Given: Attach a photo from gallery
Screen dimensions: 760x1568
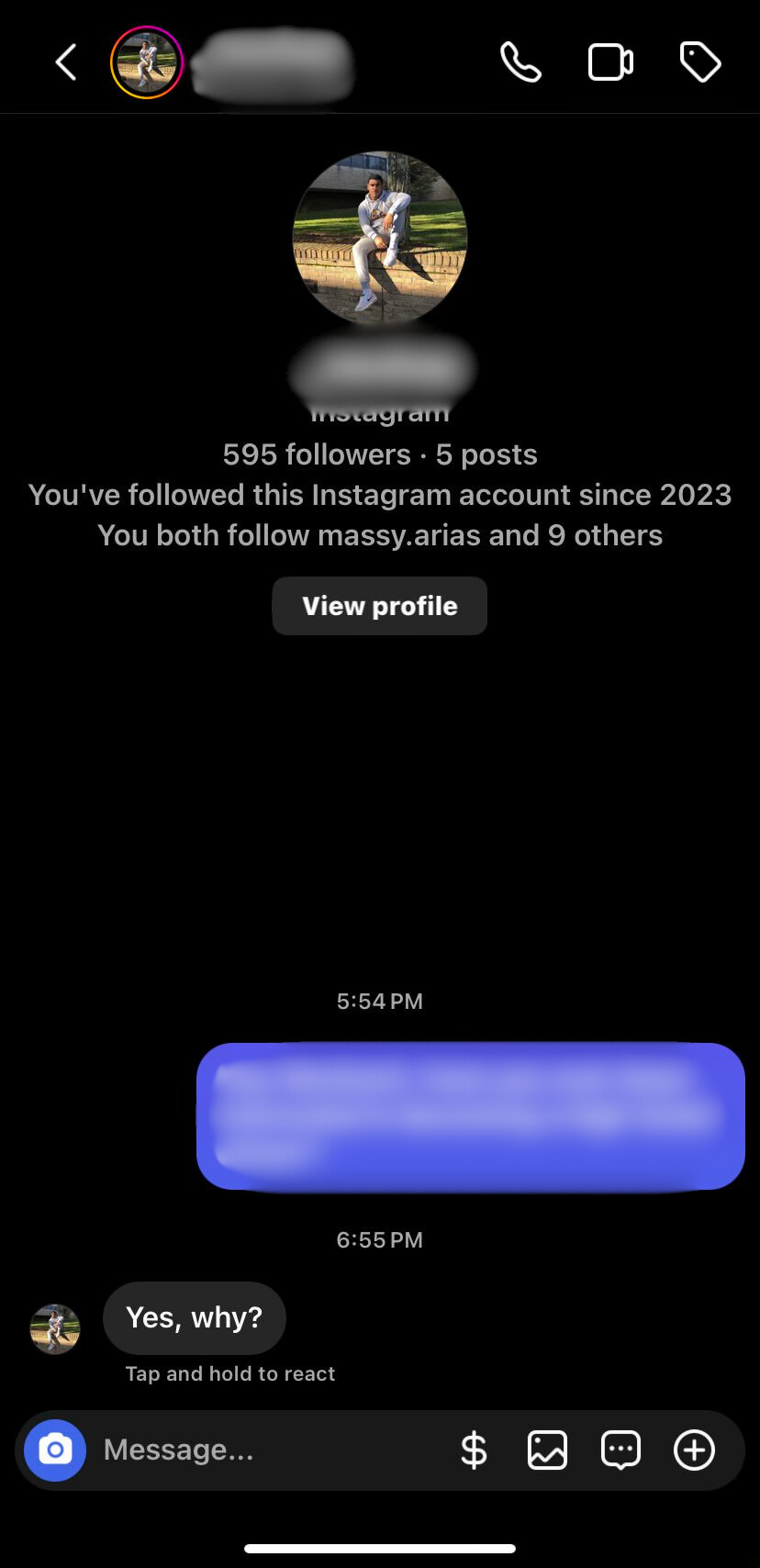Looking at the screenshot, I should [x=547, y=1450].
